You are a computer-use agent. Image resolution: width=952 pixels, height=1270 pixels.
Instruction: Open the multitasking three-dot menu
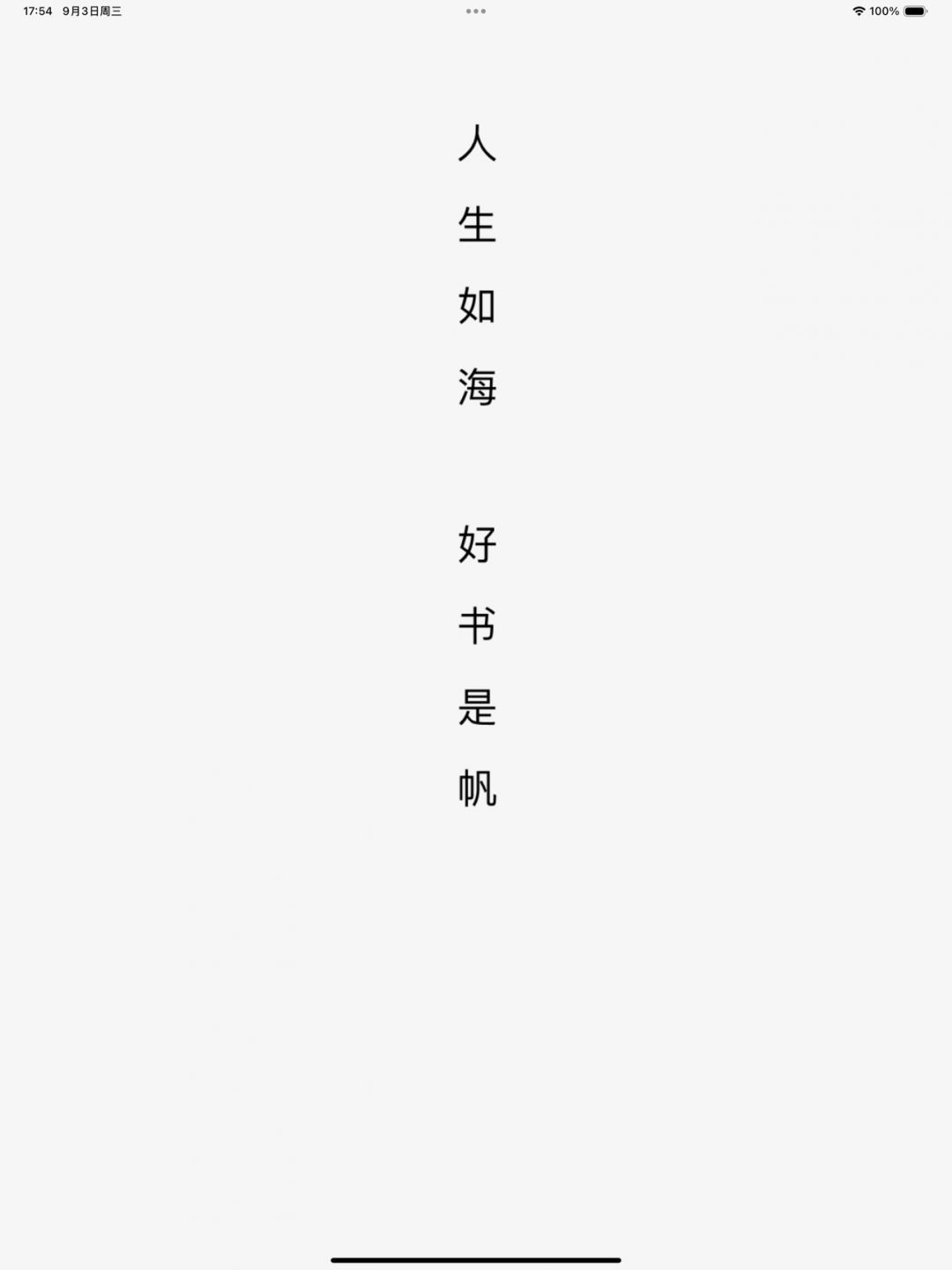tap(476, 11)
